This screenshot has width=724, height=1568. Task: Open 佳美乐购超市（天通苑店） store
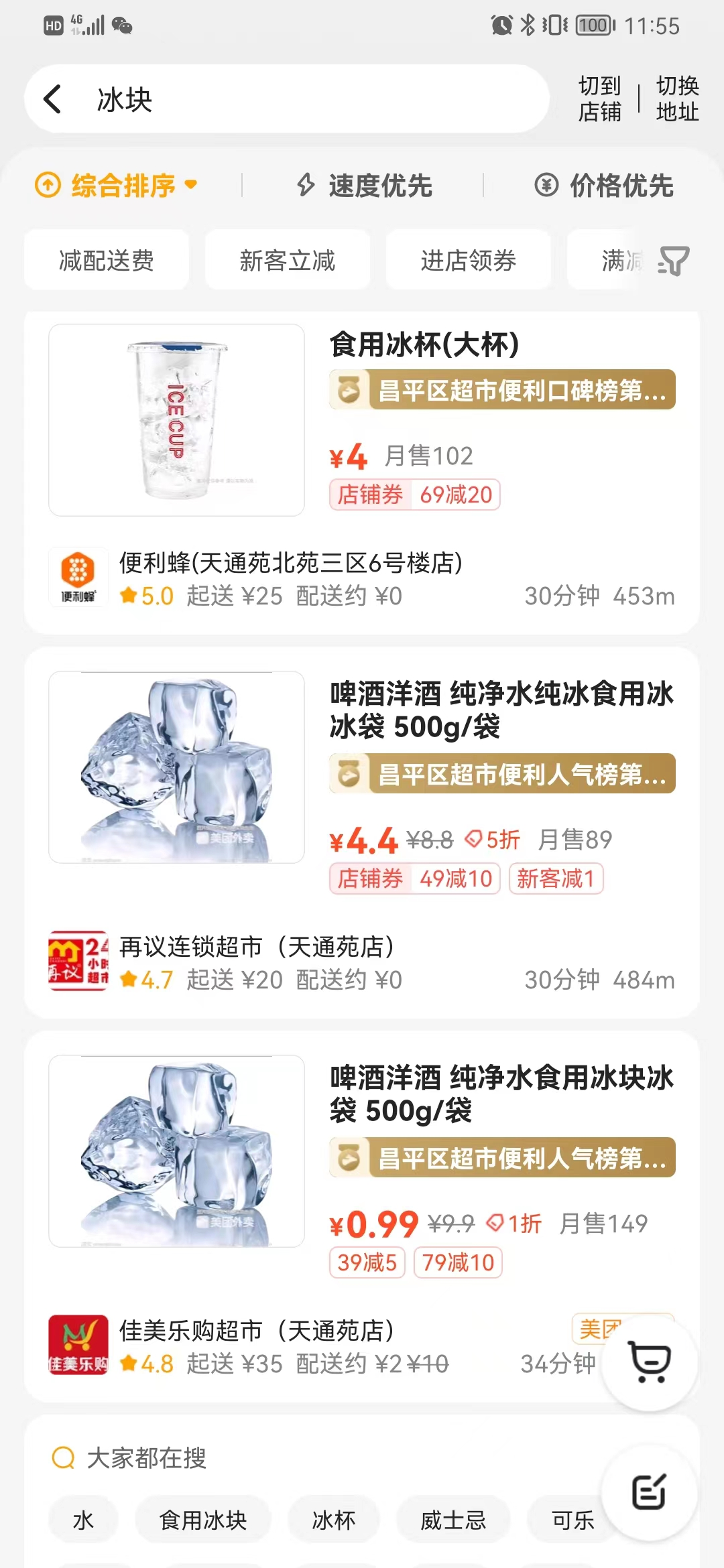coord(257,1331)
